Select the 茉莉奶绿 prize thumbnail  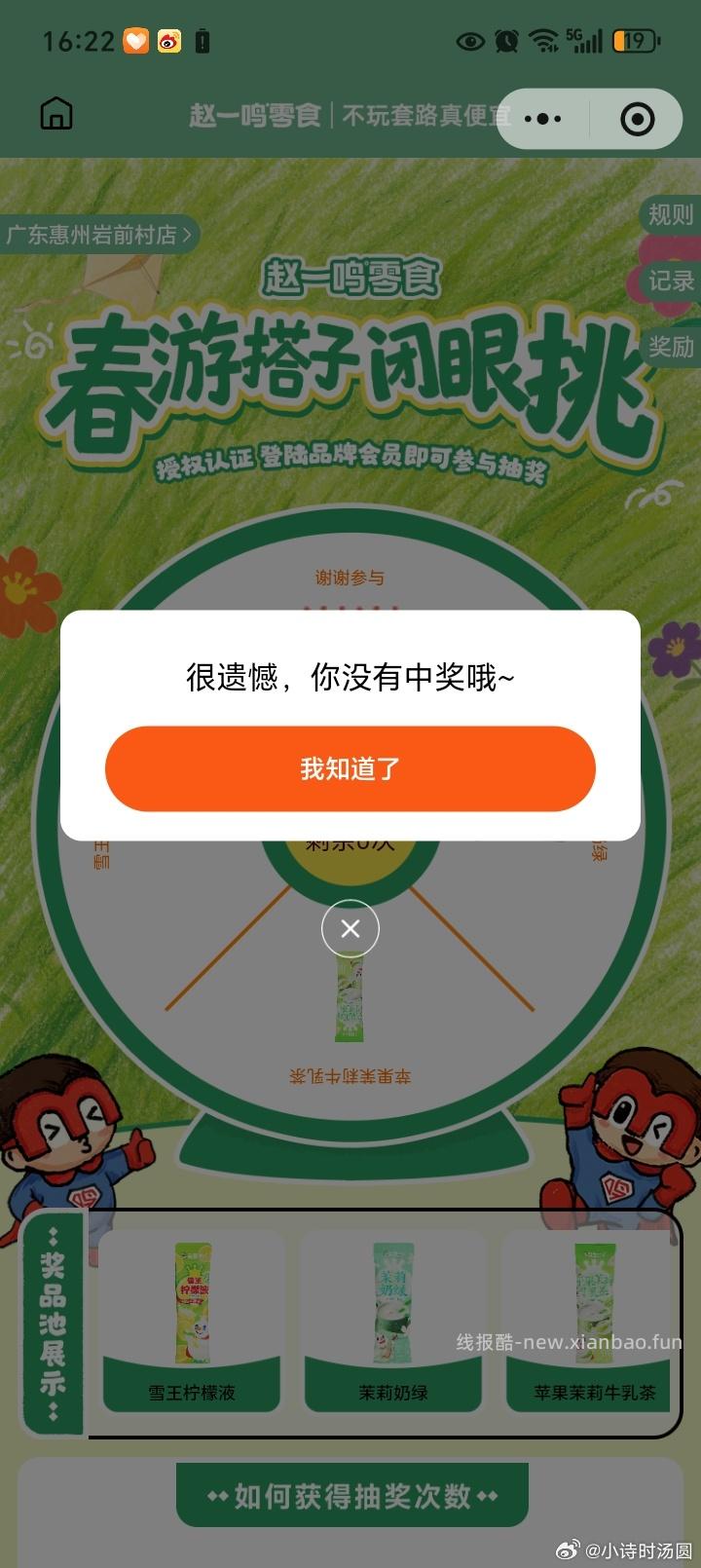[391, 1305]
